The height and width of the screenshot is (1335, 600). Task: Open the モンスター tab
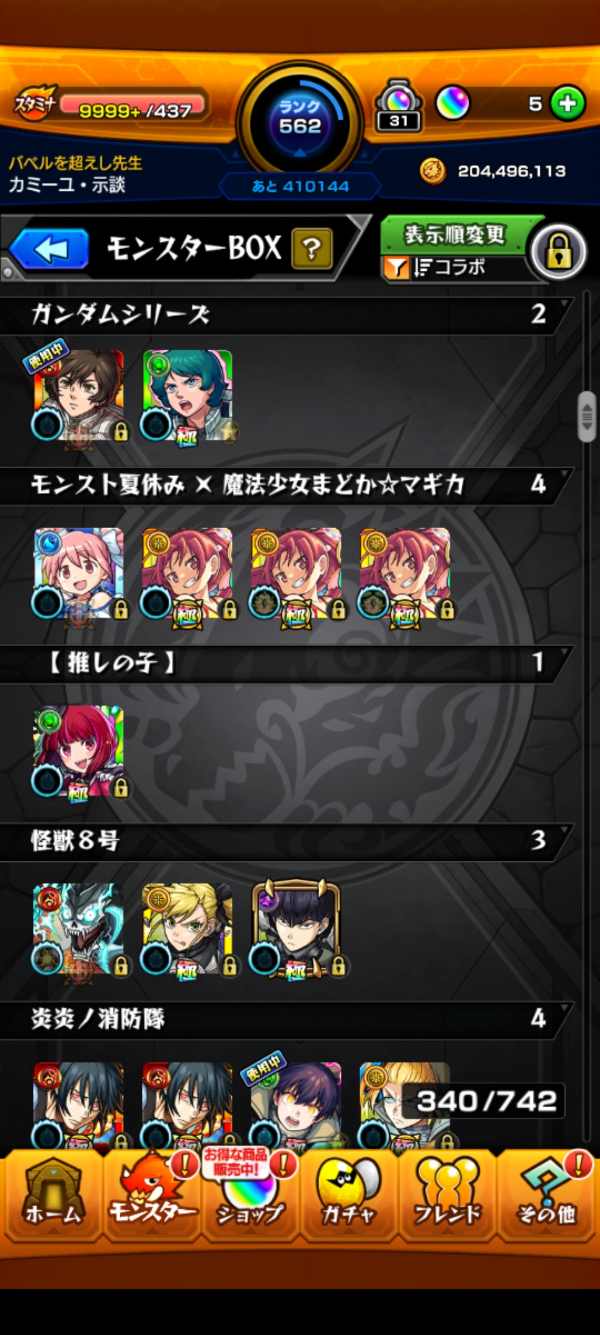[x=150, y=1198]
